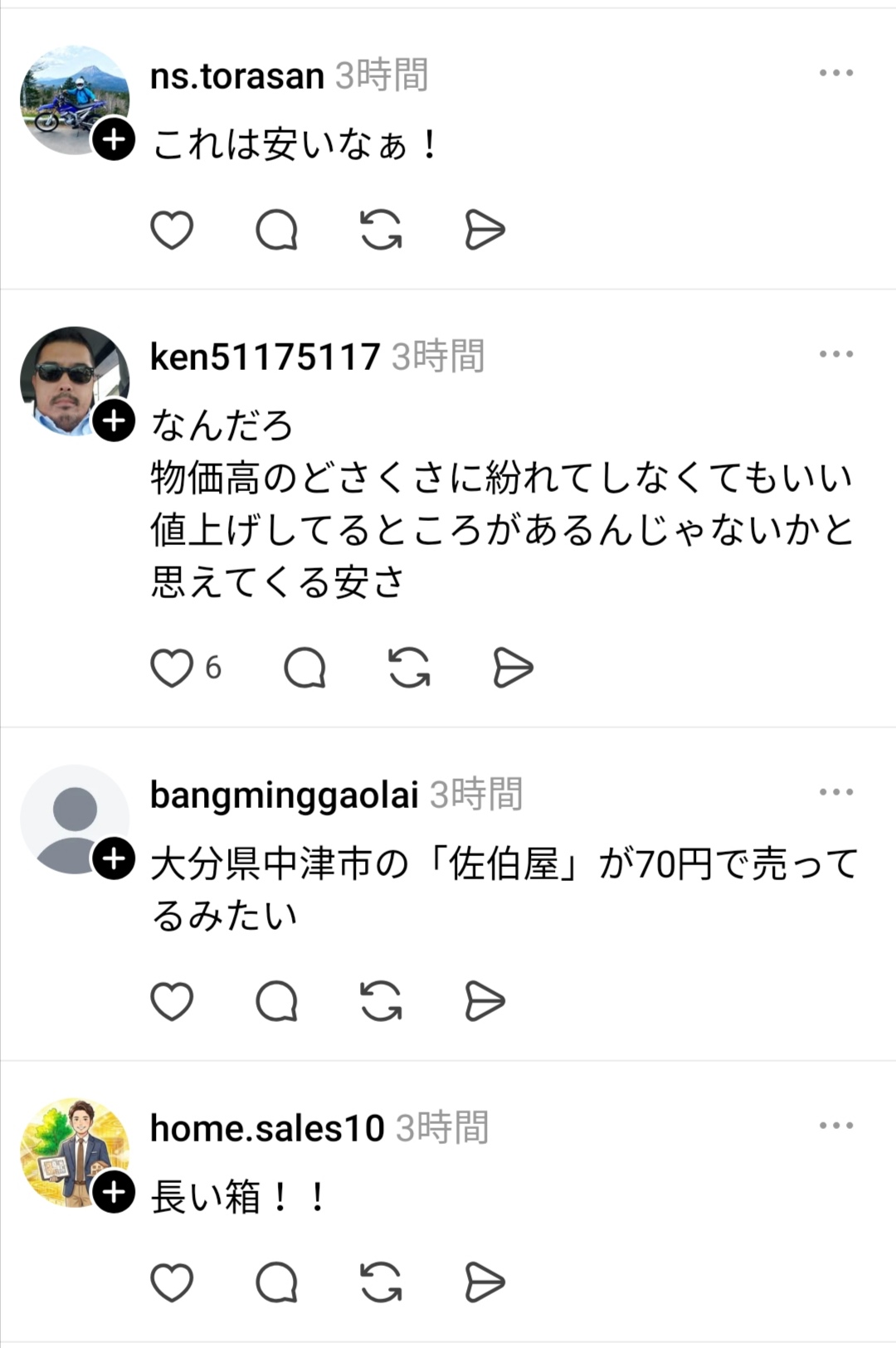Like ken51175117's comment
896x1348 pixels.
coord(172,668)
